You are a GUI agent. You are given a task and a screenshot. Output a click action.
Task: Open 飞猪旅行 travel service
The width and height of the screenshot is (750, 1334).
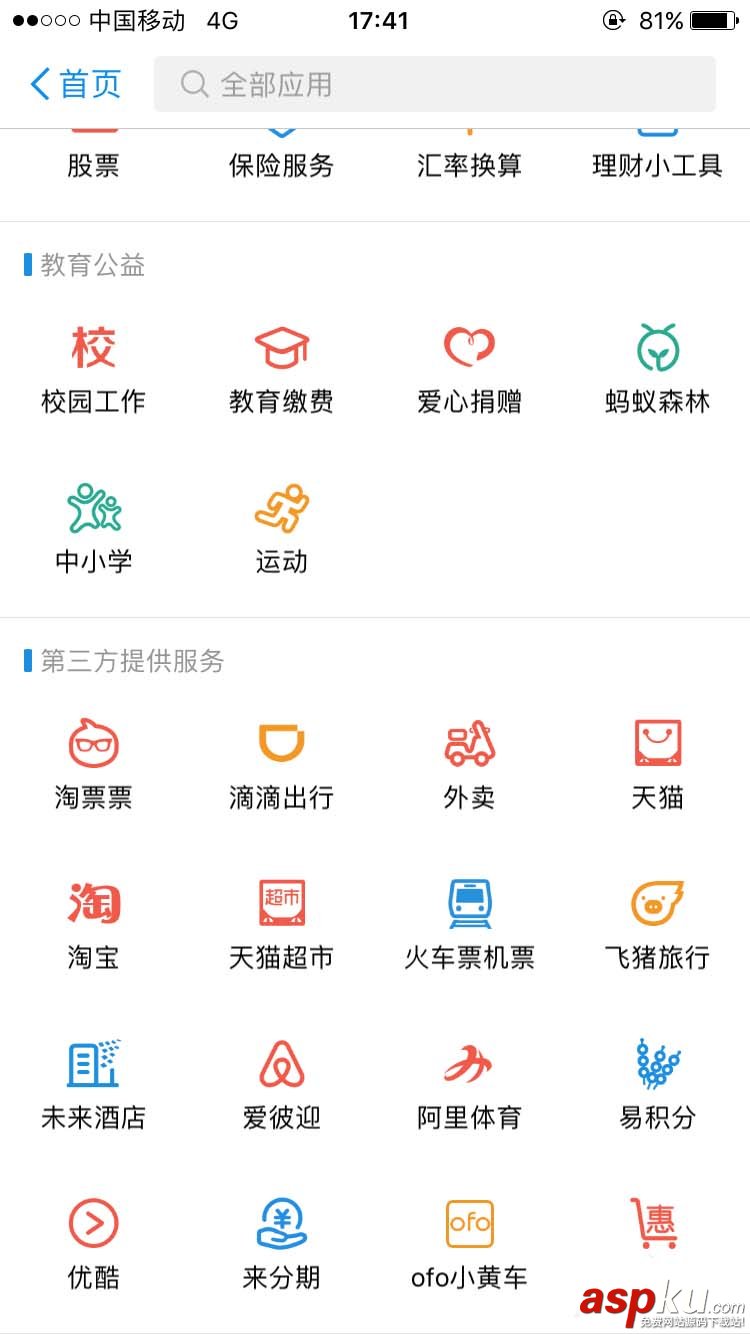click(x=656, y=920)
